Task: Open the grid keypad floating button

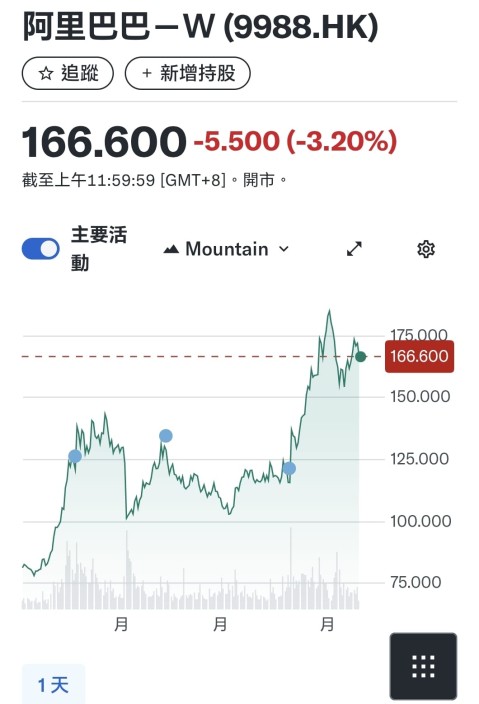Action: (x=423, y=666)
